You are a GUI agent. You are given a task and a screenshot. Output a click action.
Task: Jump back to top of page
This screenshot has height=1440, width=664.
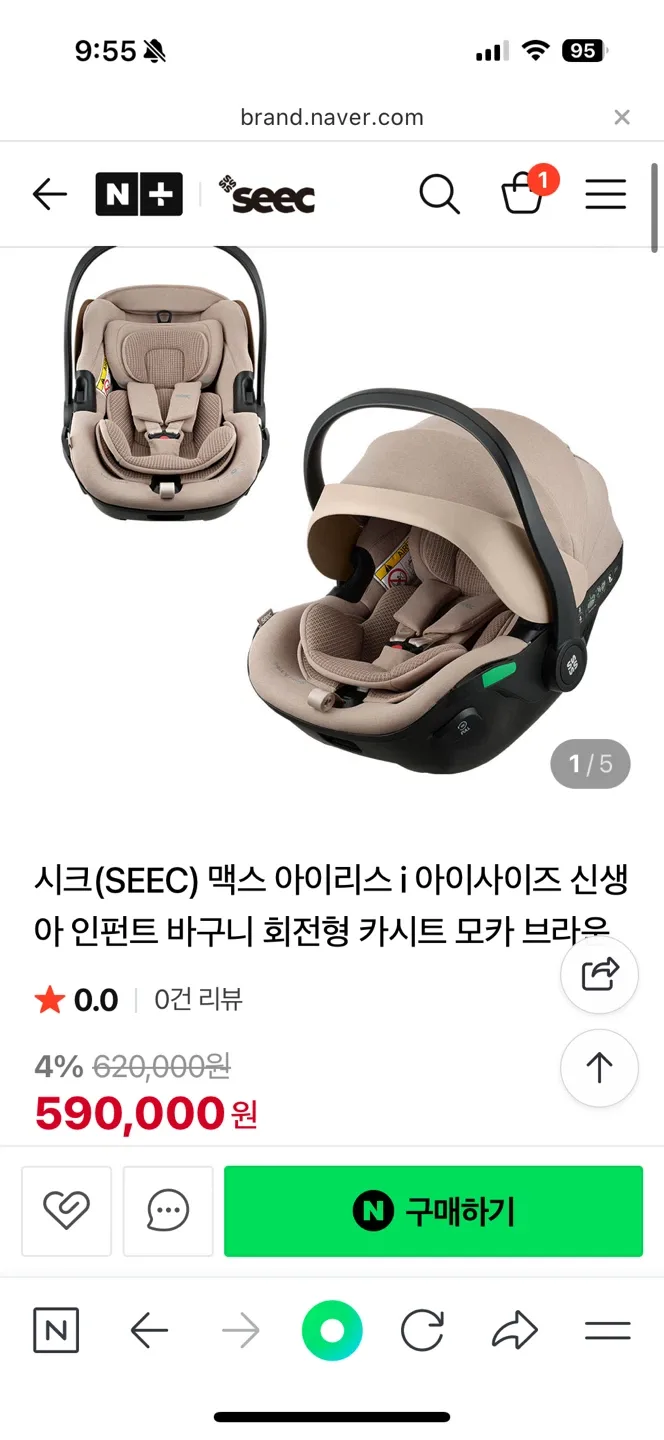pyautogui.click(x=599, y=1068)
